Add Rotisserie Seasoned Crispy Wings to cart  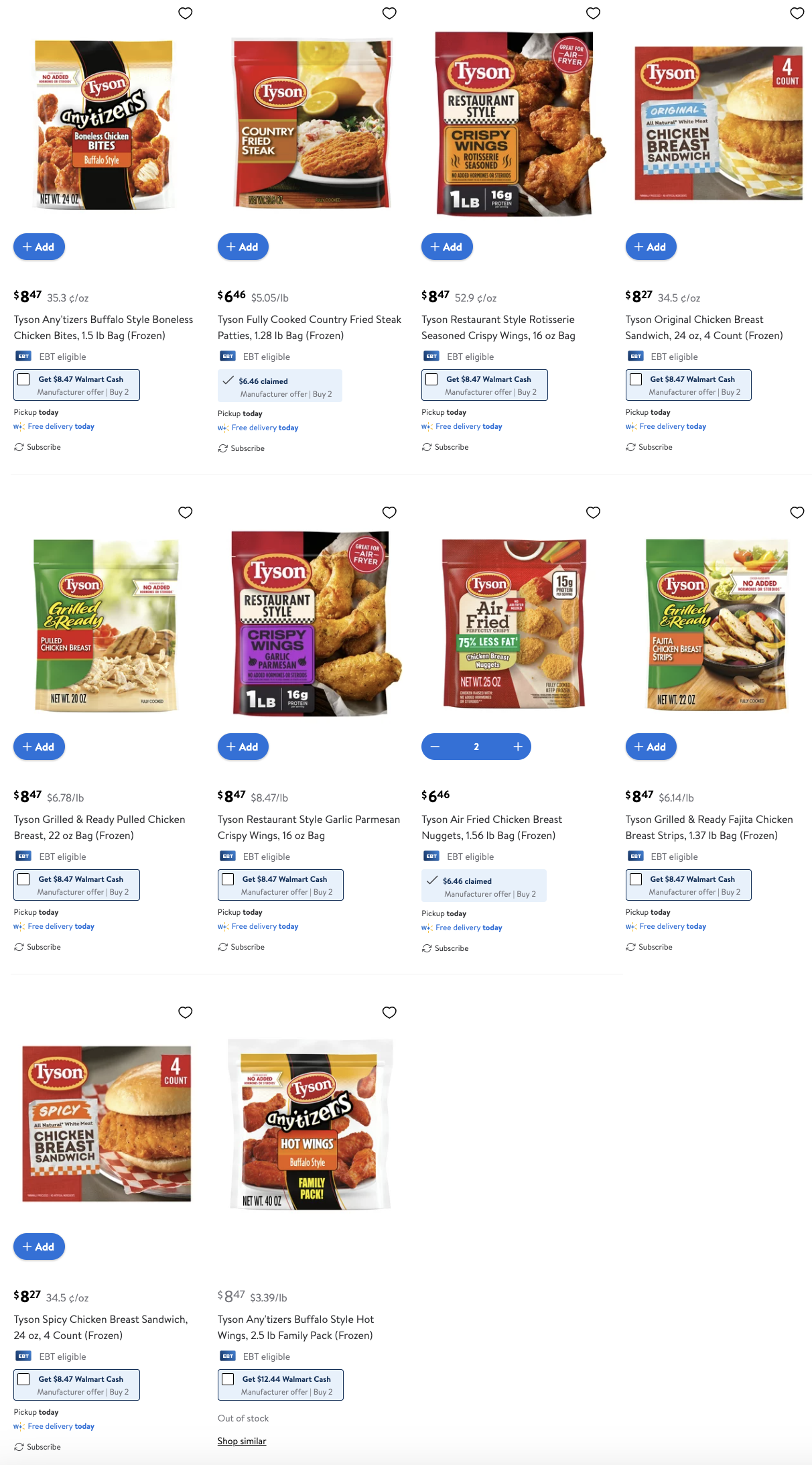446,247
